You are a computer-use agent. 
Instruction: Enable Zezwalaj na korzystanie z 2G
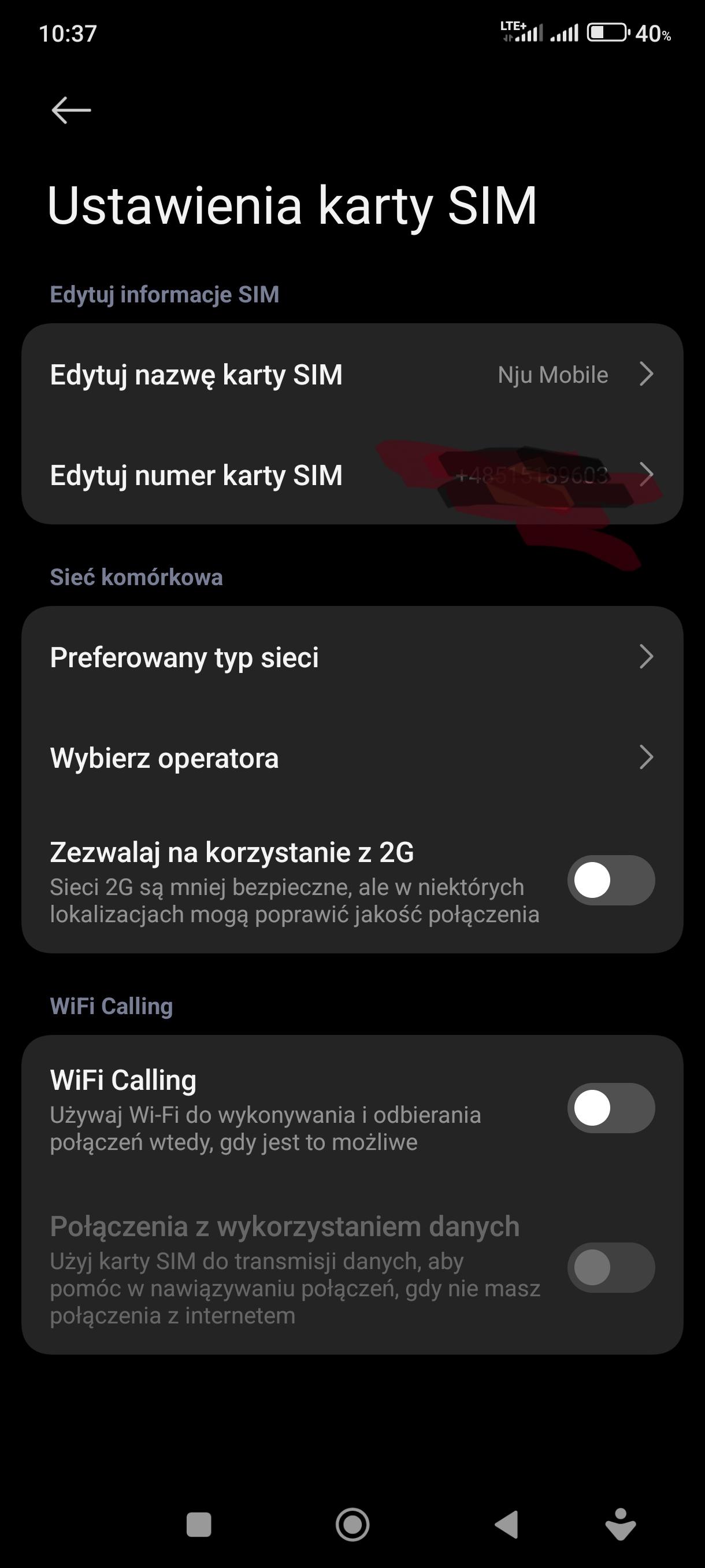pyautogui.click(x=610, y=880)
